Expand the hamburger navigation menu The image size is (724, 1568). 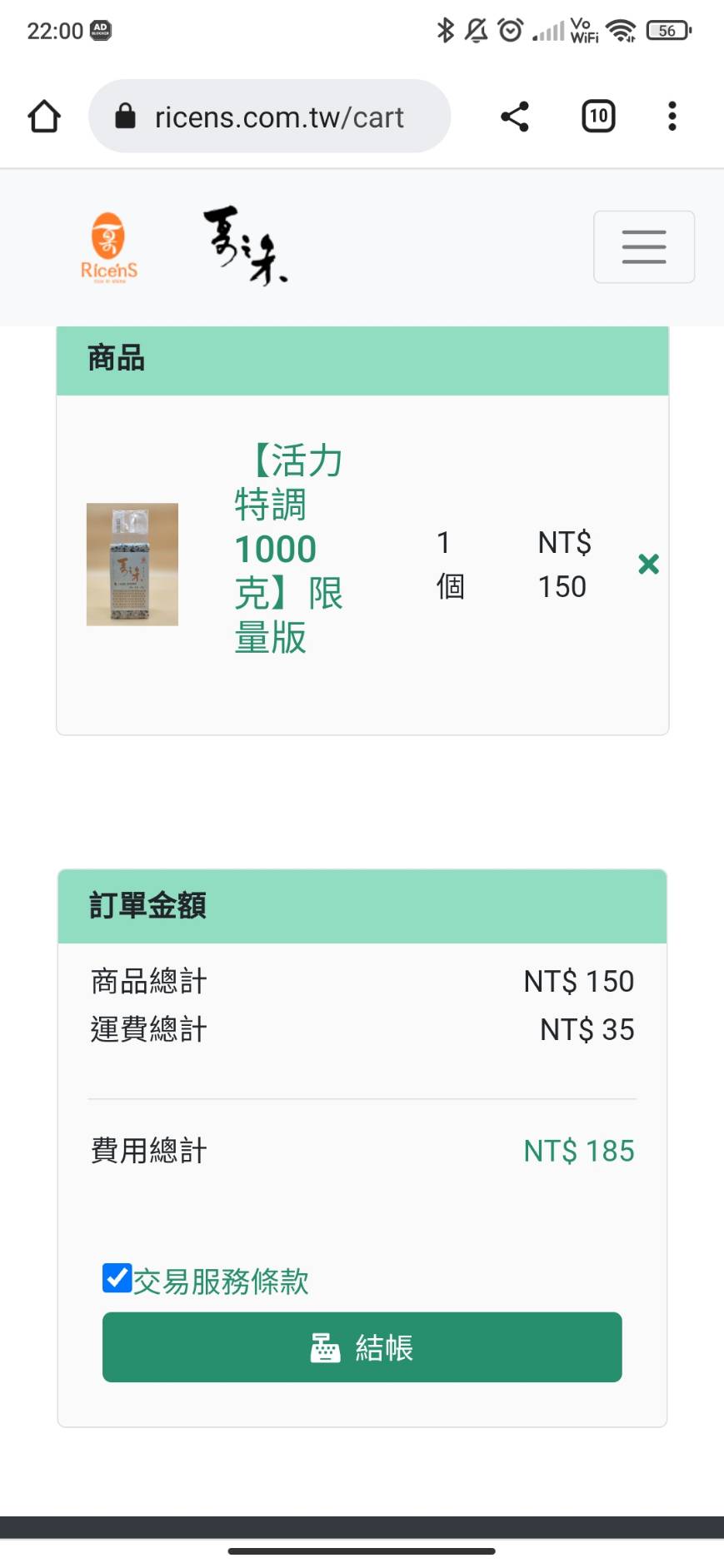[x=643, y=247]
